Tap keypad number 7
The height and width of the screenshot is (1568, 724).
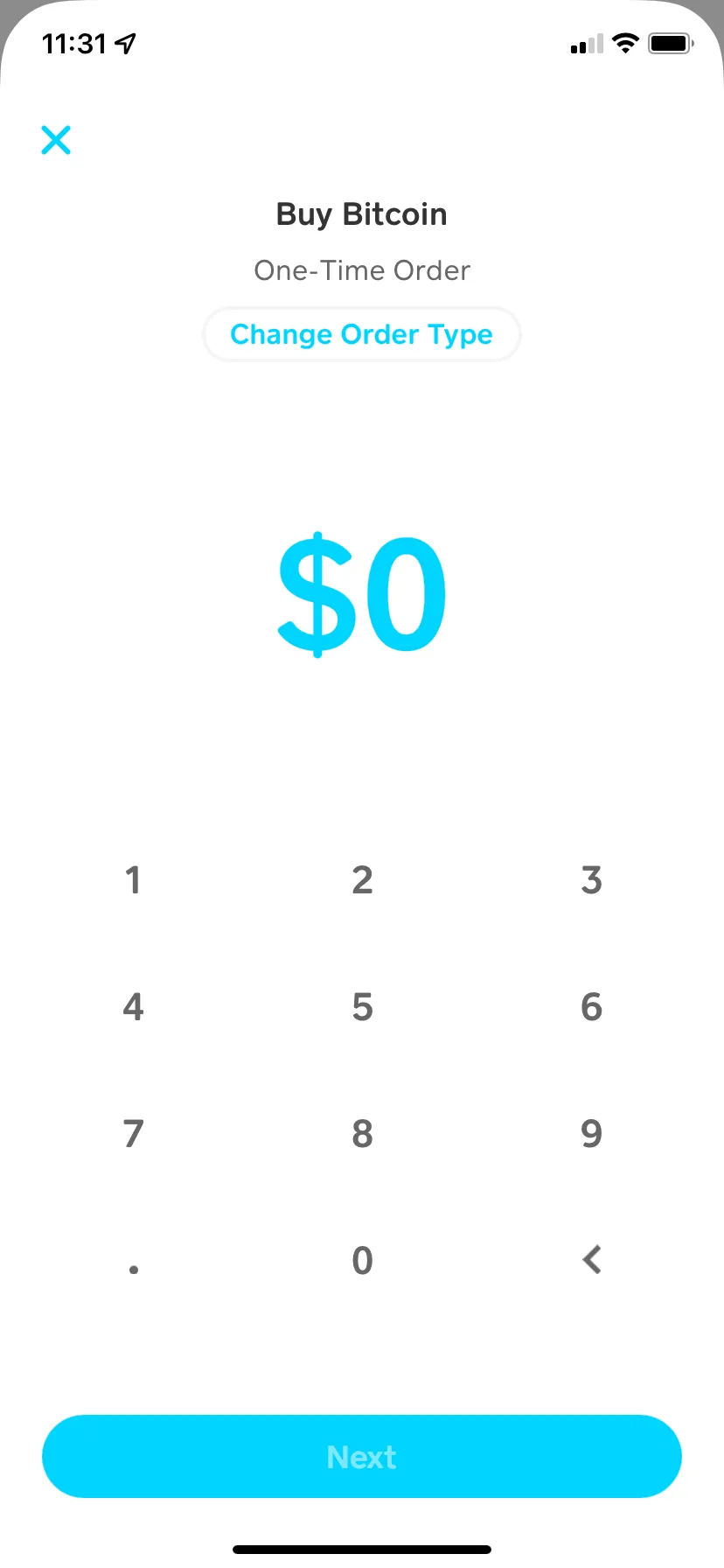(133, 1134)
